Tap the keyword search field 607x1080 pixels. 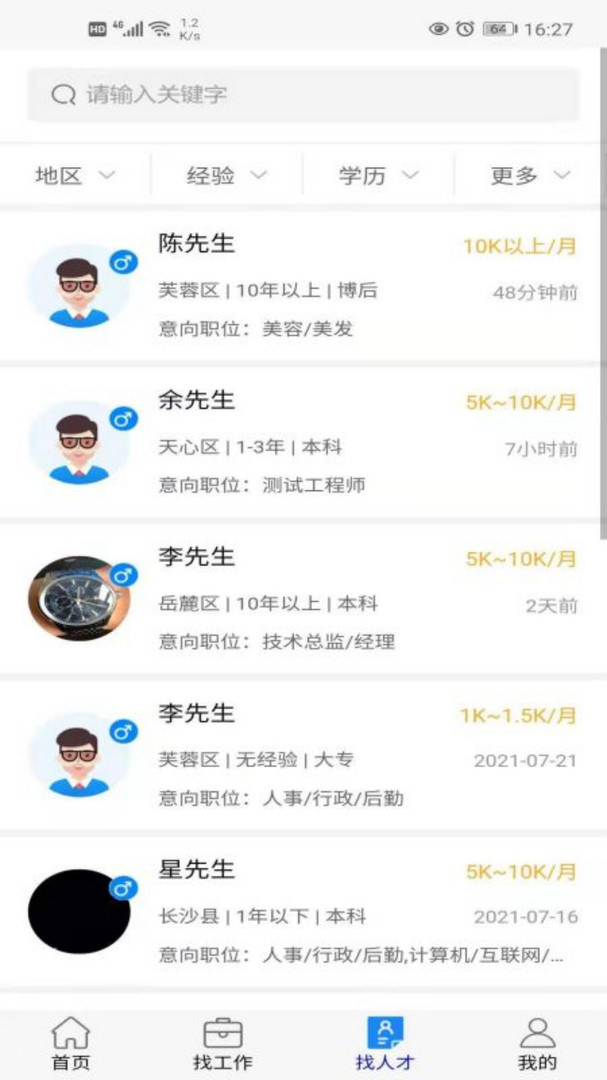point(302,95)
